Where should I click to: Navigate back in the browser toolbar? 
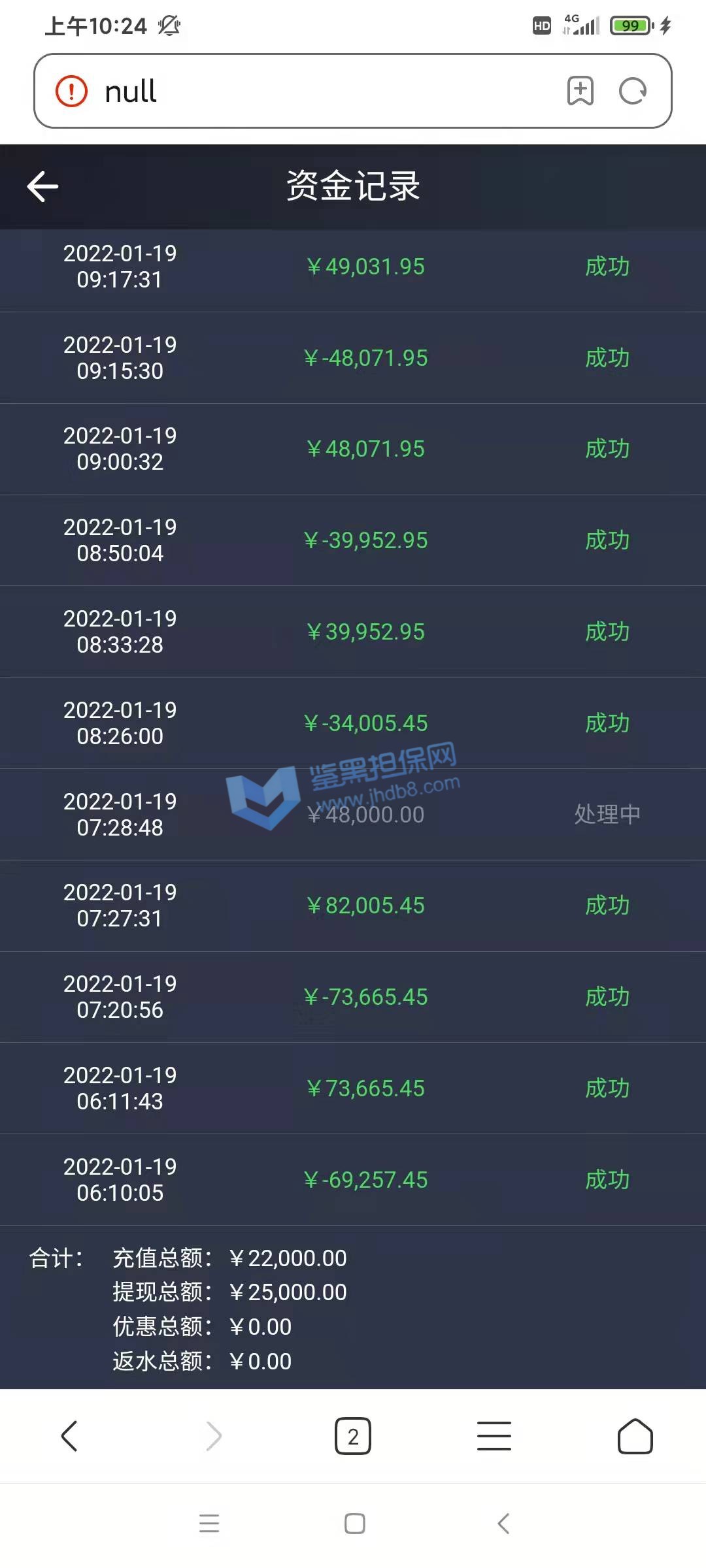coord(69,1436)
